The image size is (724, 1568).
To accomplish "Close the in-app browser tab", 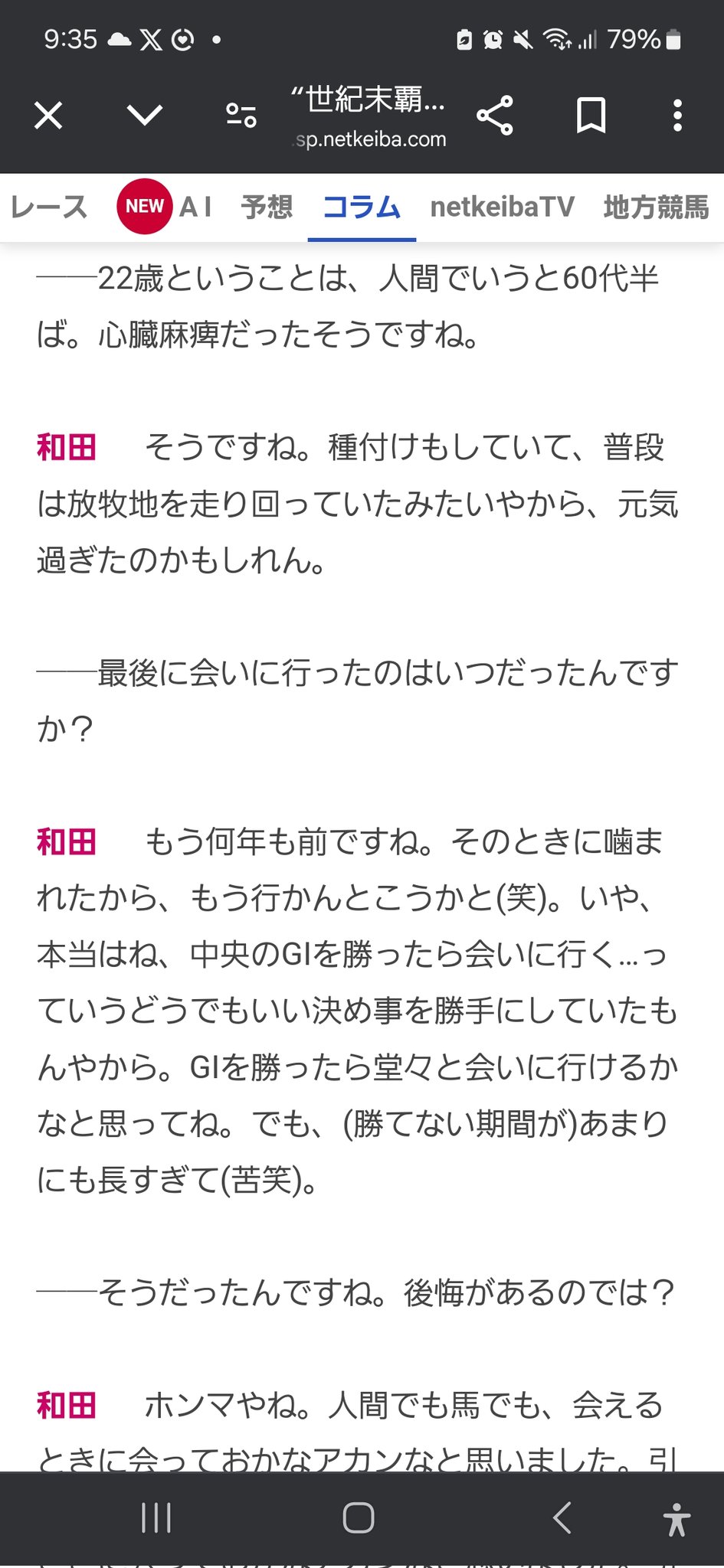I will point(48,116).
